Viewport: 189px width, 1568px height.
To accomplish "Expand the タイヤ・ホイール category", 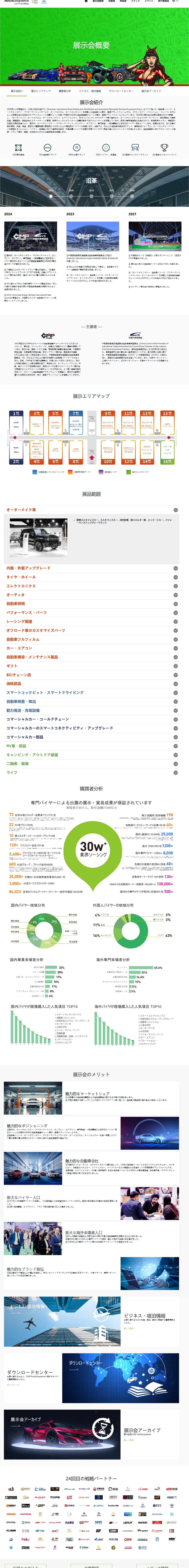I will [176, 577].
